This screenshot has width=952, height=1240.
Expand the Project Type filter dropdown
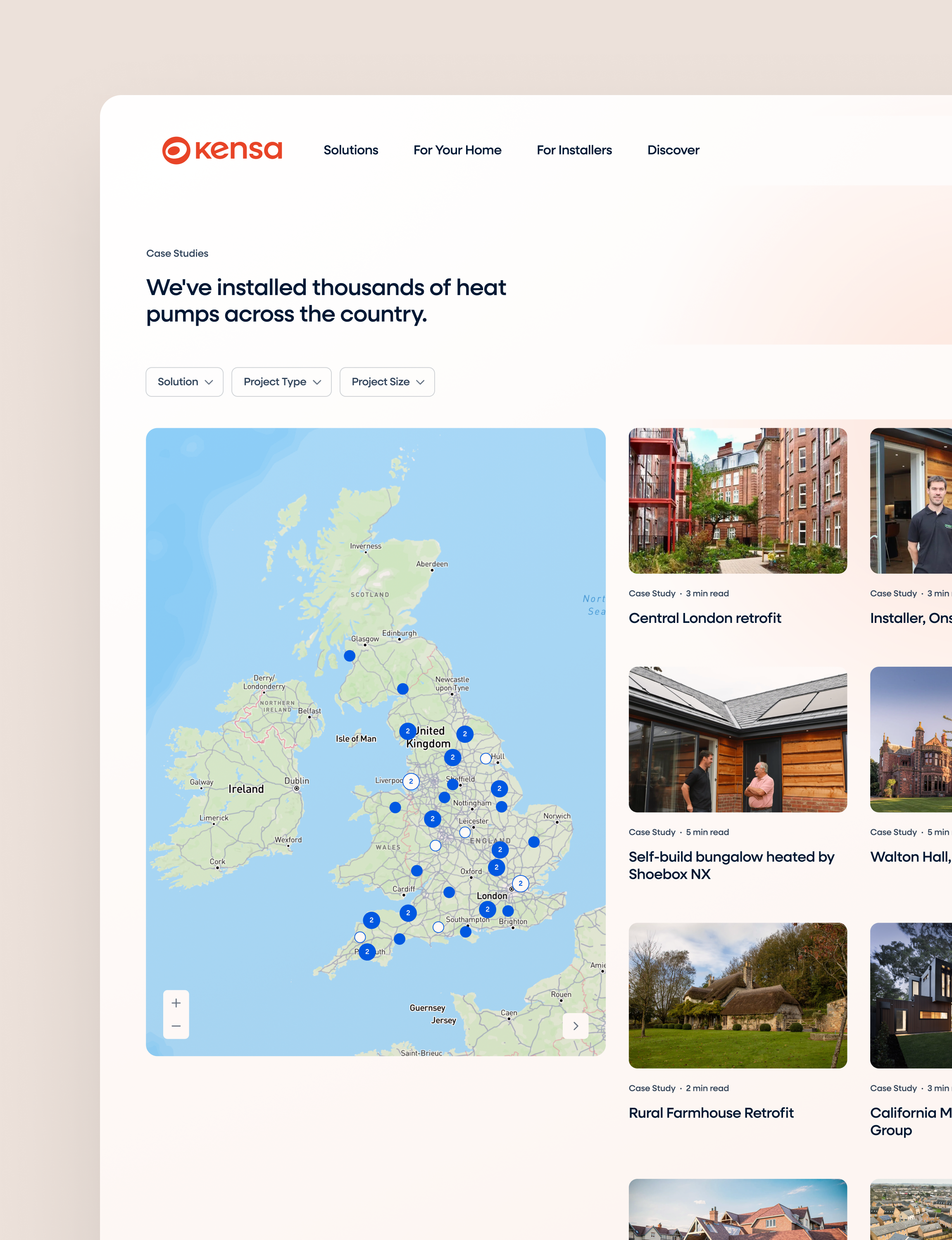281,382
